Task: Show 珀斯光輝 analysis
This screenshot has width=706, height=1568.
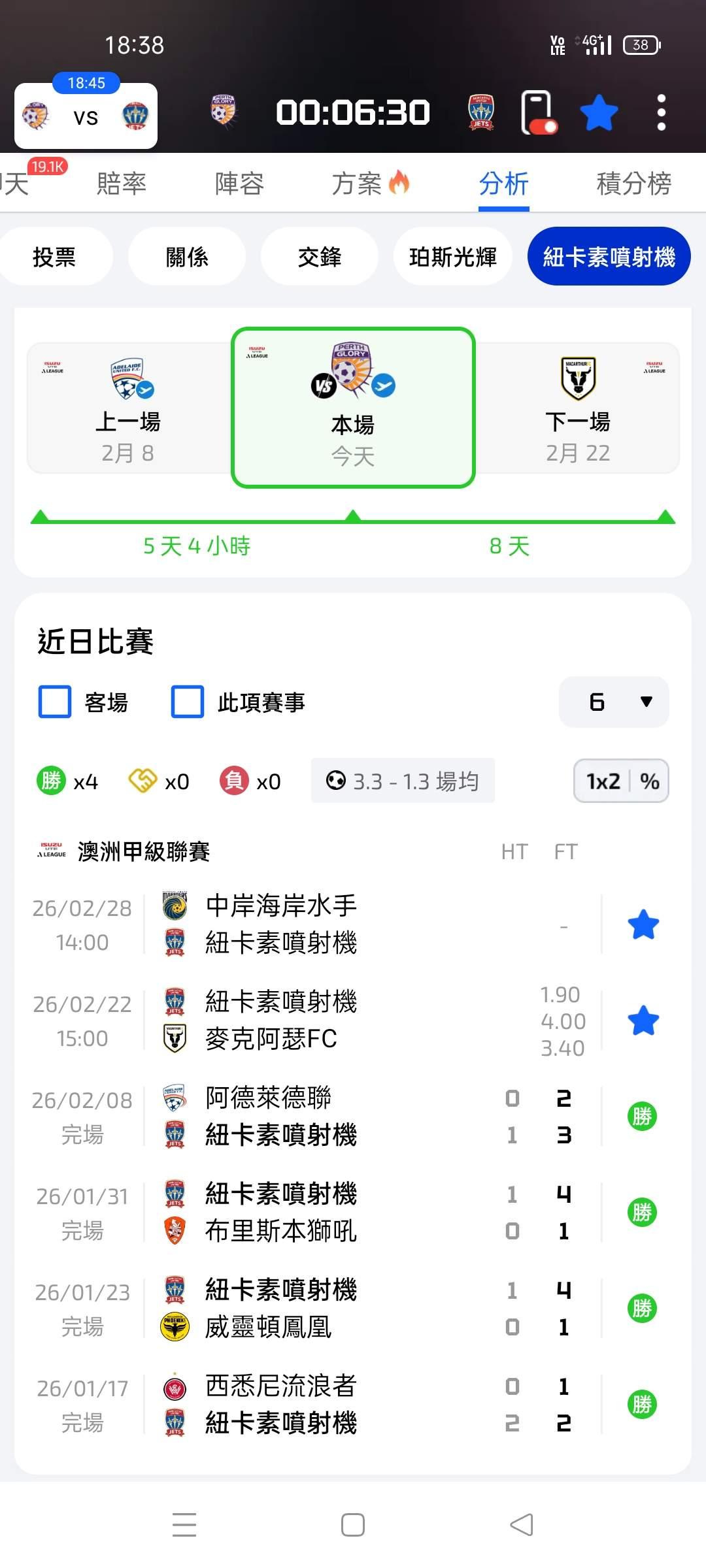Action: coord(452,257)
